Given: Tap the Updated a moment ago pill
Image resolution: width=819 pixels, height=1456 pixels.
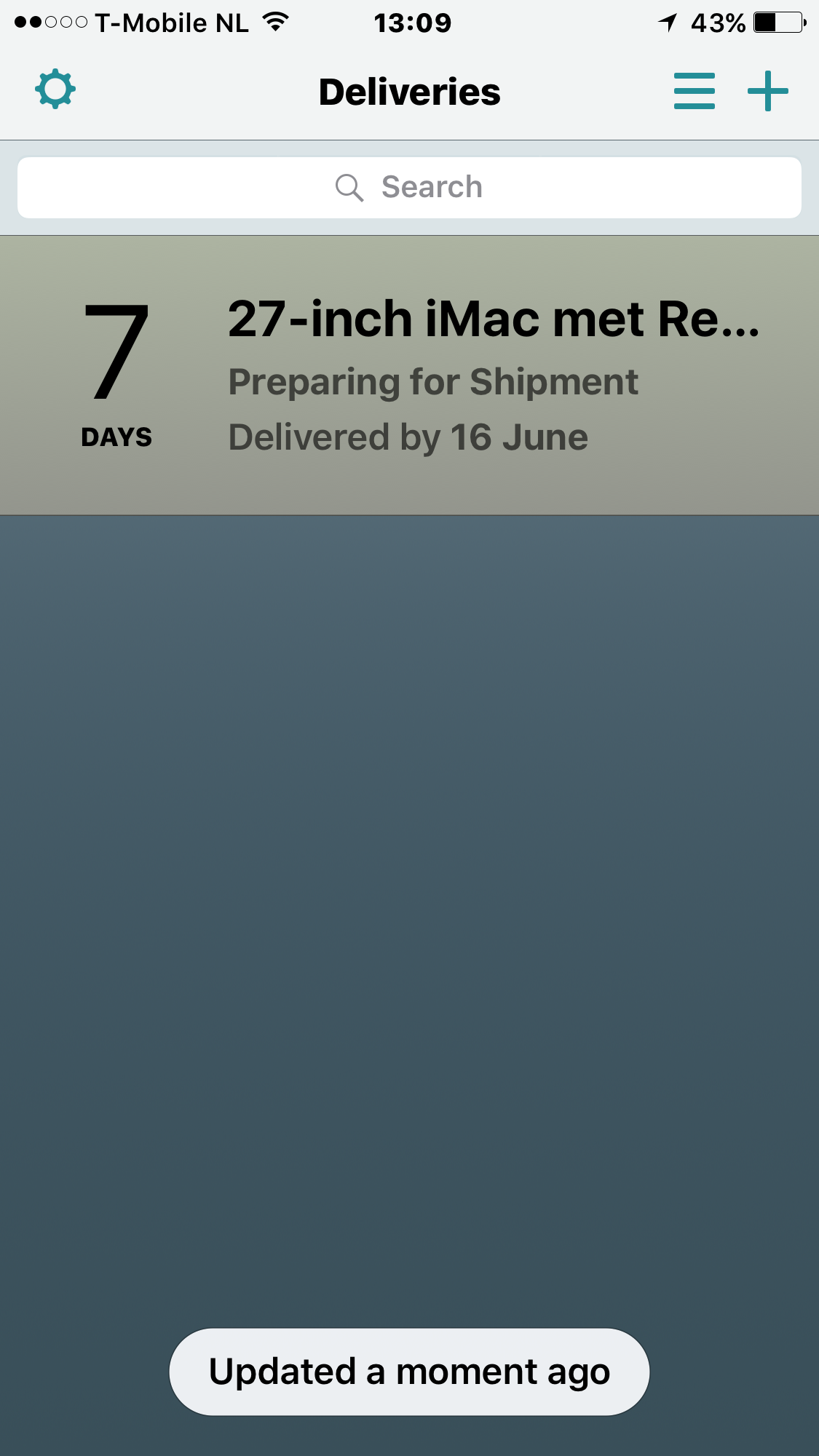Looking at the screenshot, I should coord(409,1372).
